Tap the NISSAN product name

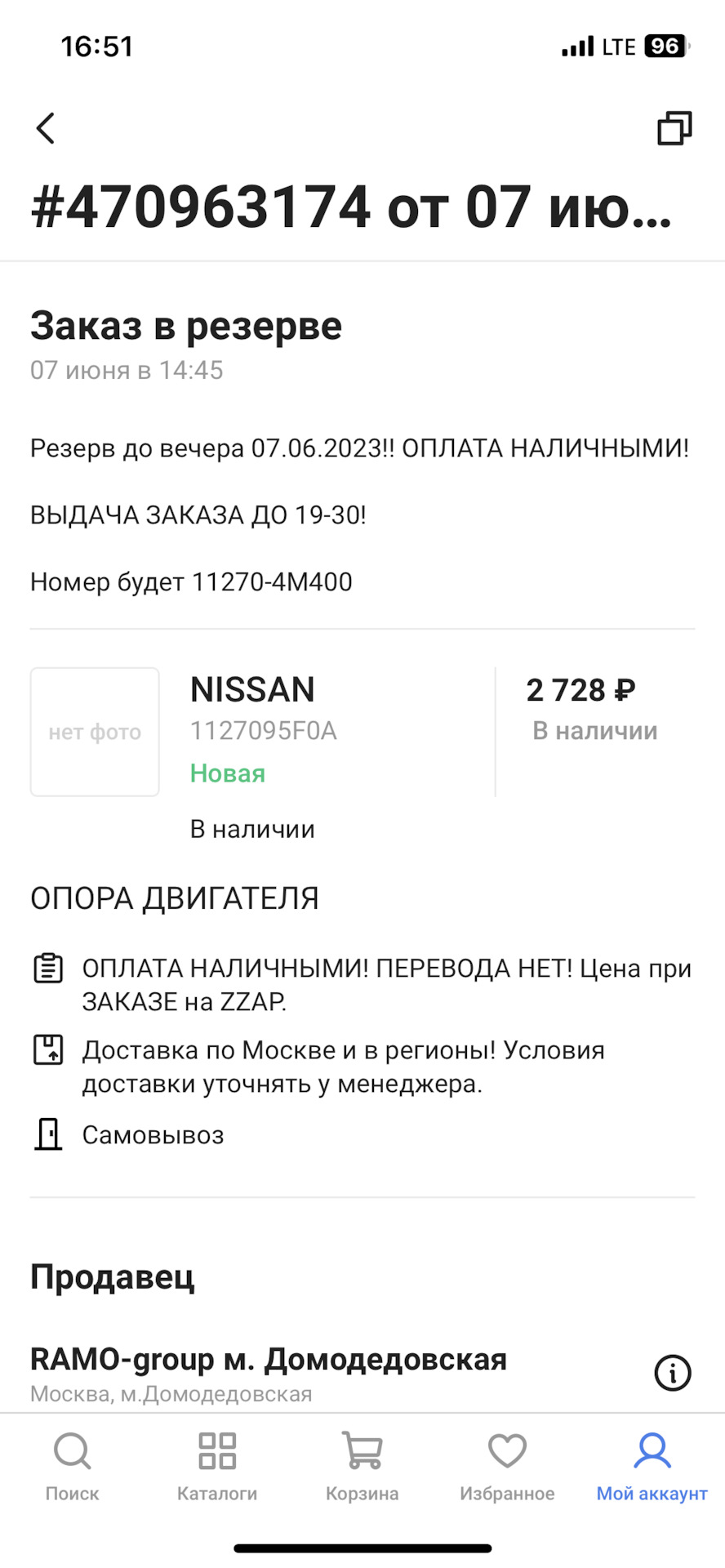coord(251,689)
